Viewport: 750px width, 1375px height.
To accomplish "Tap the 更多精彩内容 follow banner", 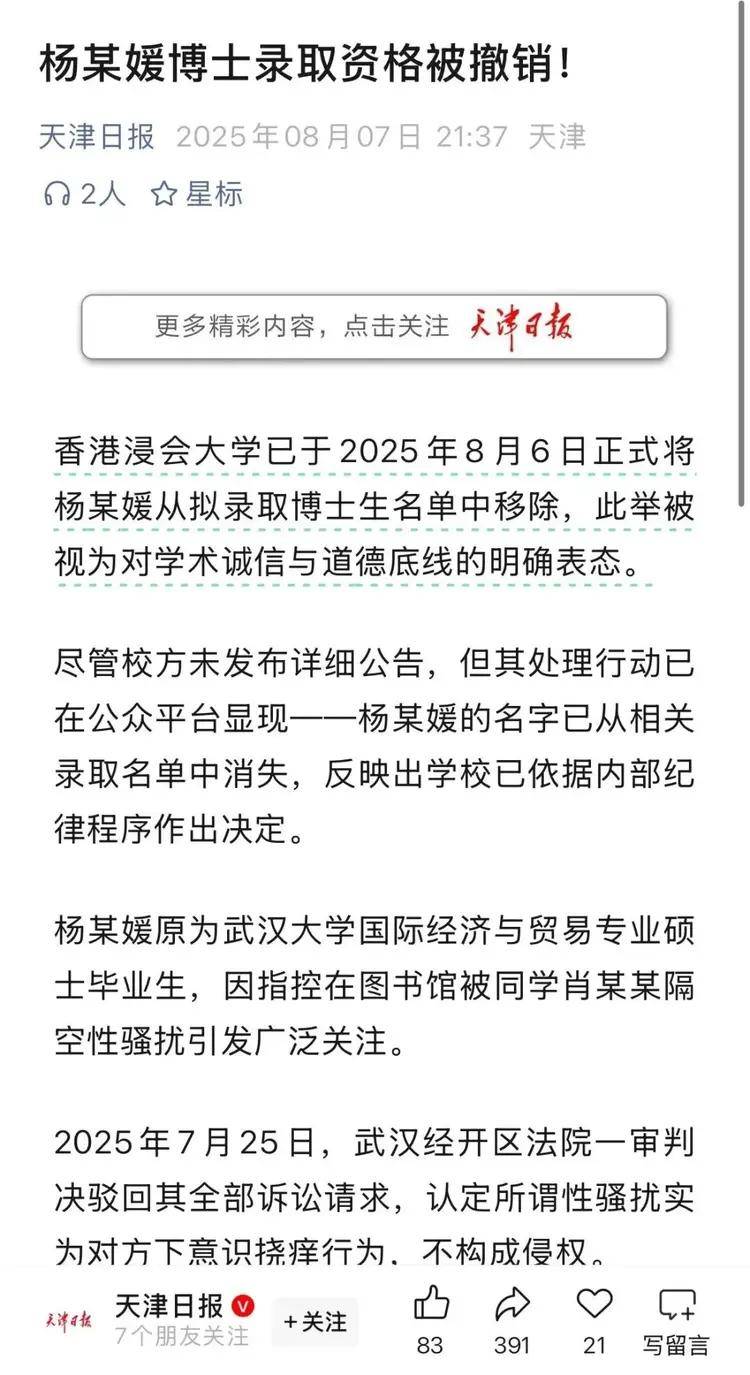I will coord(374,327).
